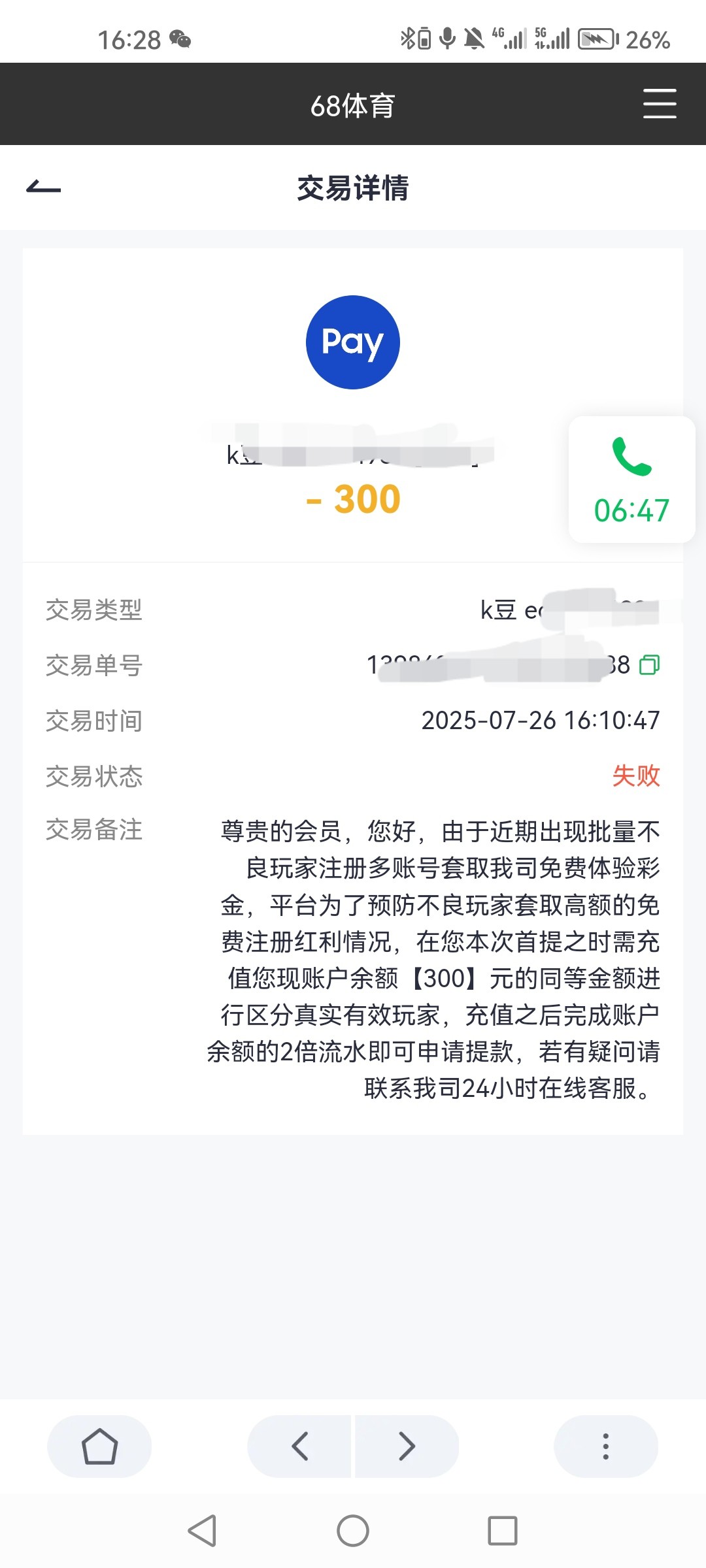Go back from 交易详情 page
The width and height of the screenshot is (706, 1568).
point(43,188)
